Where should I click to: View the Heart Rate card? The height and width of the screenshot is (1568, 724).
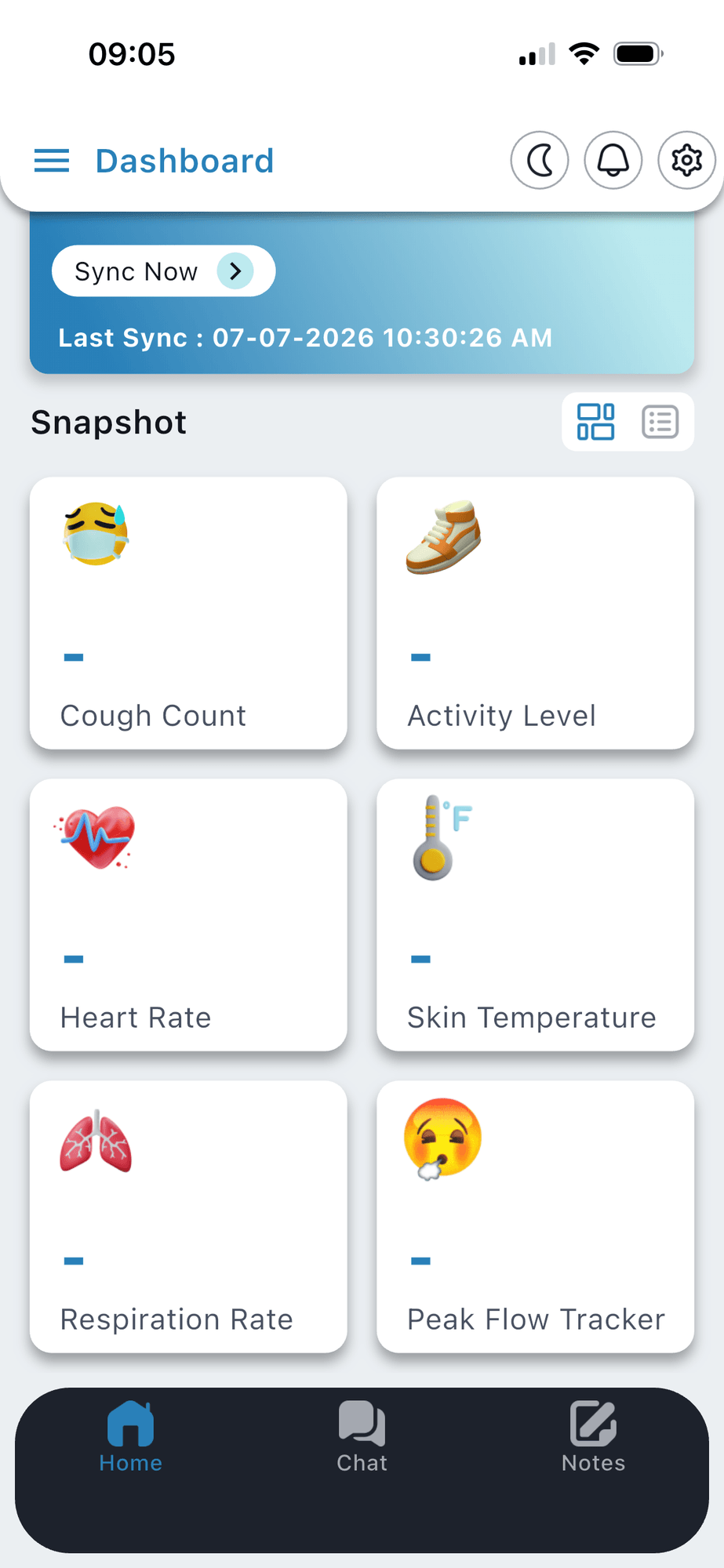point(188,915)
